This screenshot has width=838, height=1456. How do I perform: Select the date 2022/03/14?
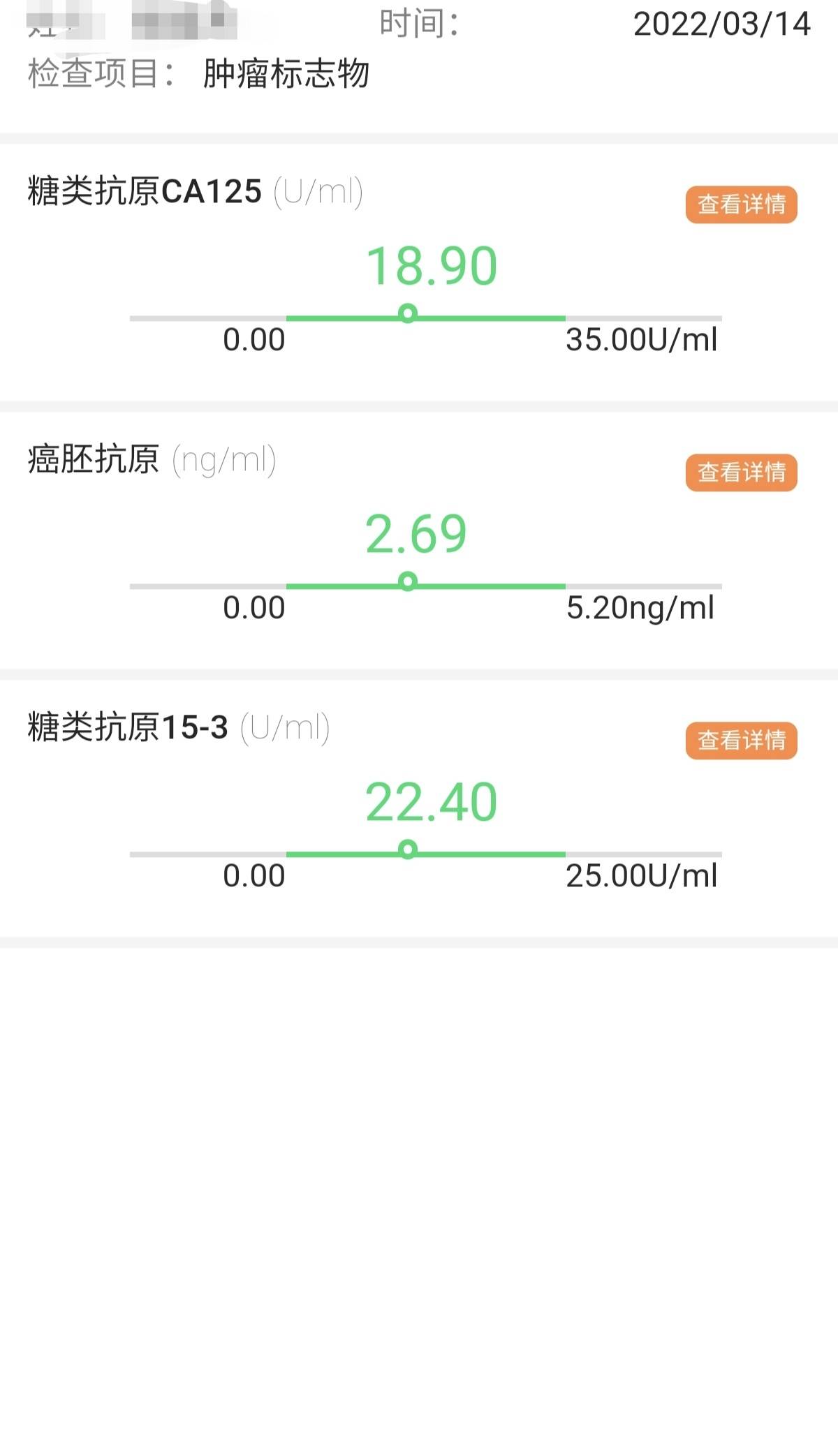[724, 23]
